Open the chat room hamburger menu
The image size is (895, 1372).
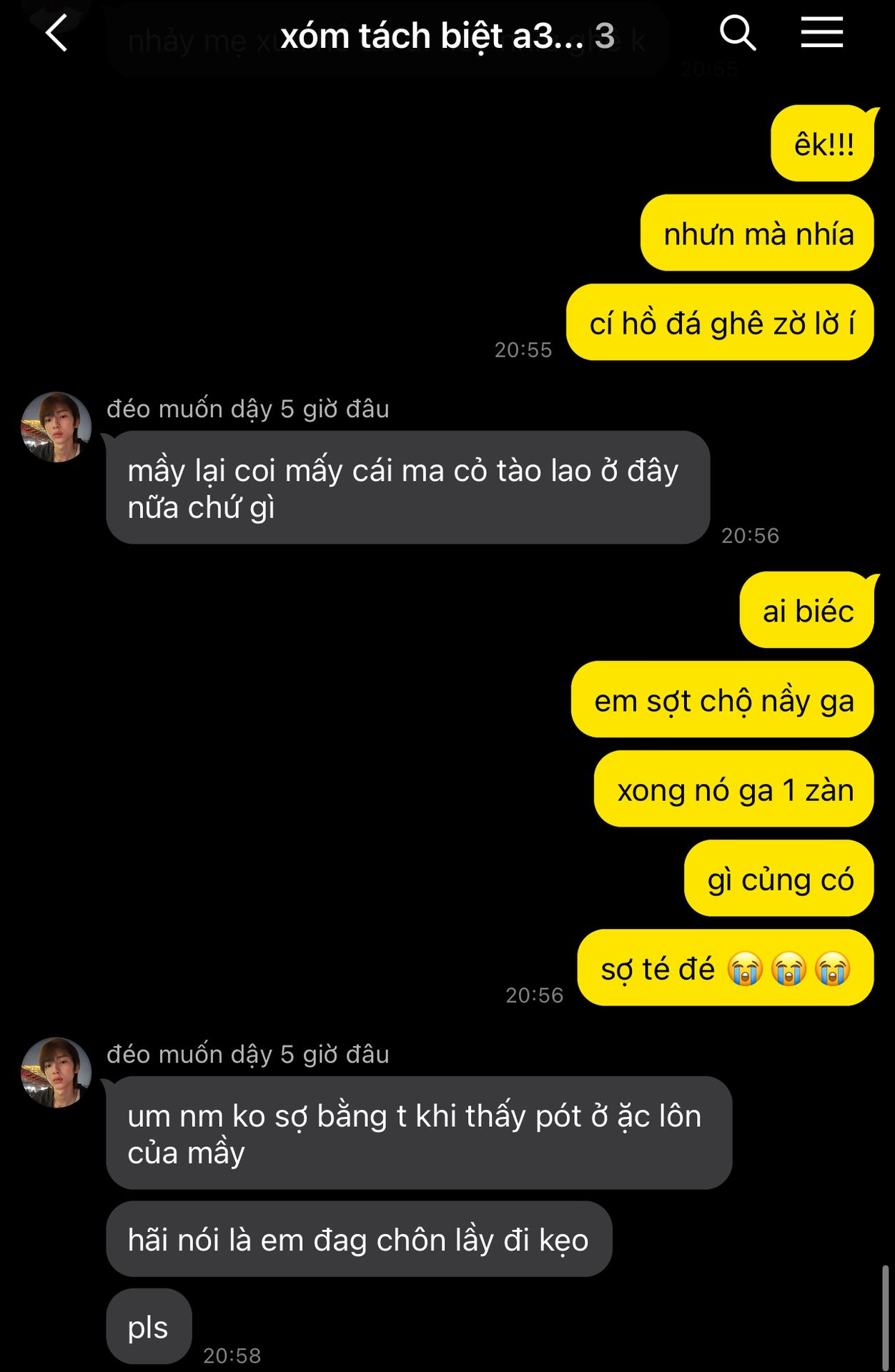(821, 34)
